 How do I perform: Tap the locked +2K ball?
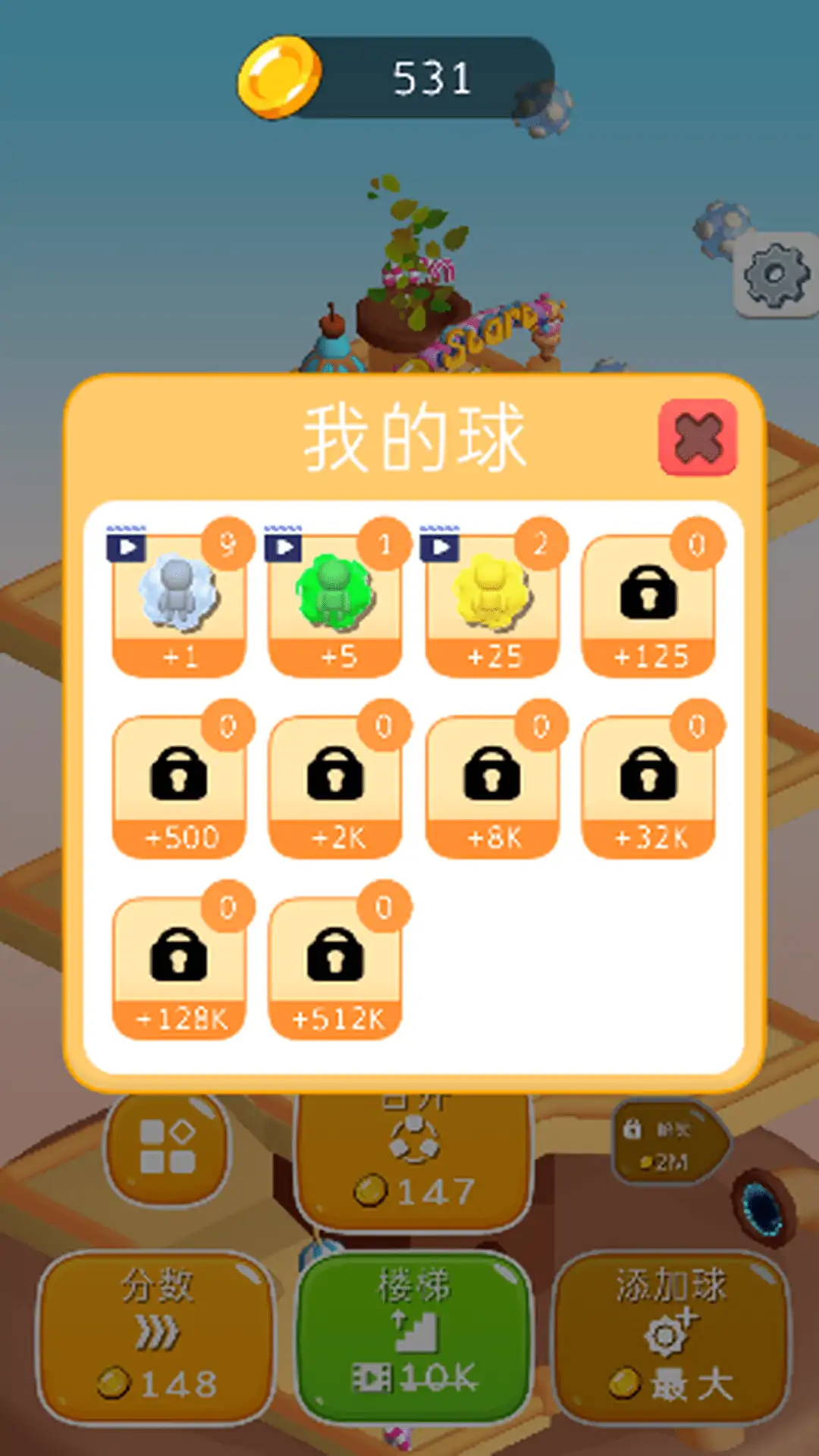click(x=335, y=786)
